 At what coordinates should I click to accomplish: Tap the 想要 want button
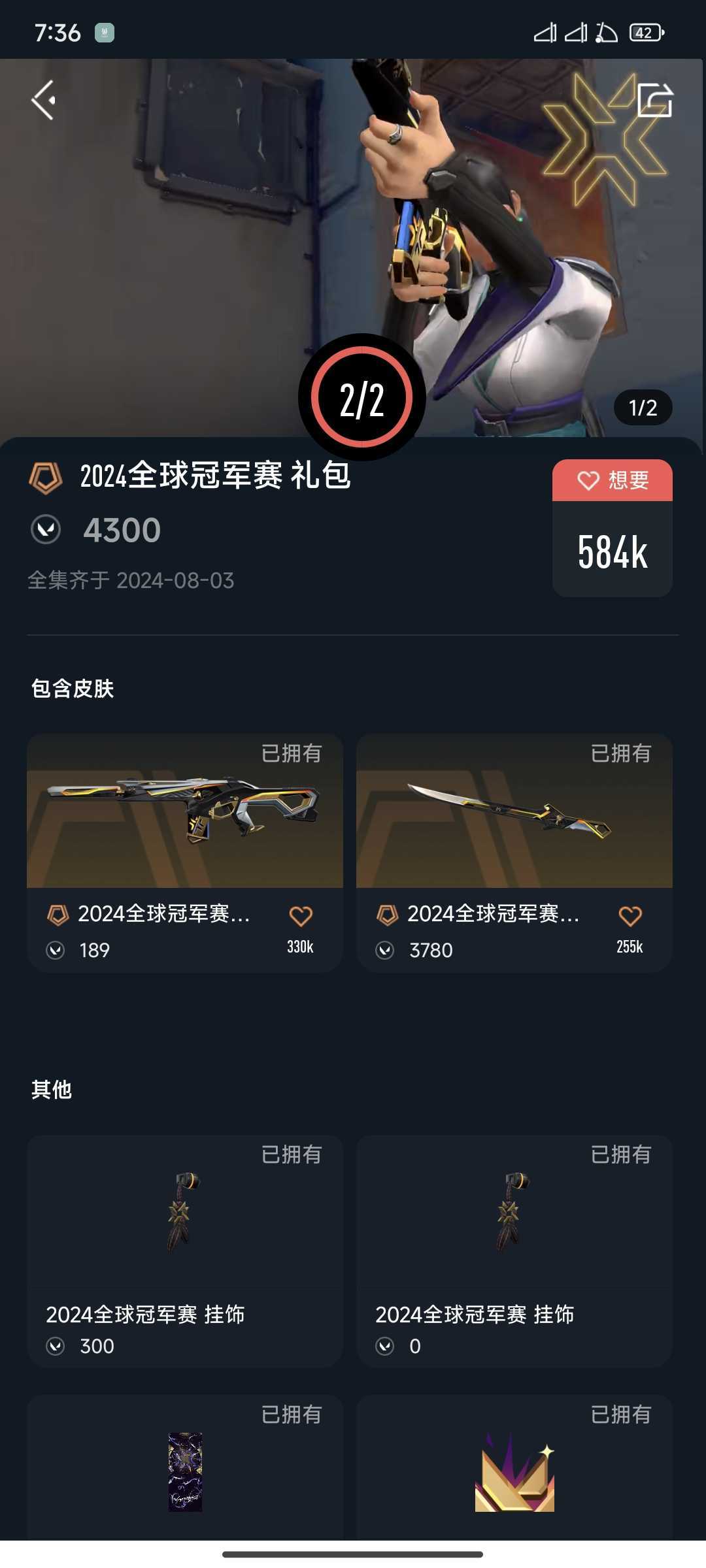click(613, 480)
